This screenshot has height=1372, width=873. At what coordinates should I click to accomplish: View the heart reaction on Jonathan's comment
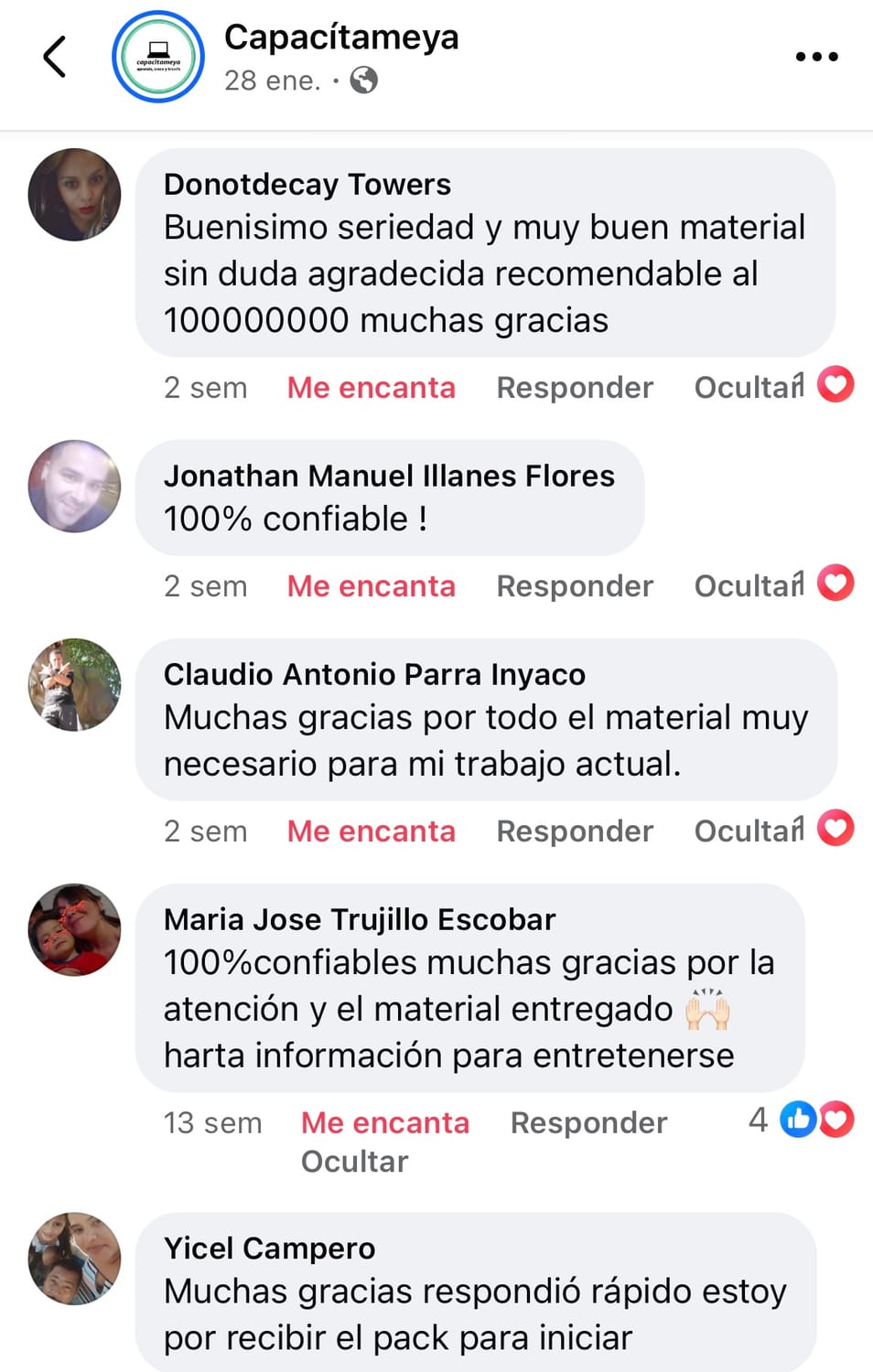tap(835, 584)
